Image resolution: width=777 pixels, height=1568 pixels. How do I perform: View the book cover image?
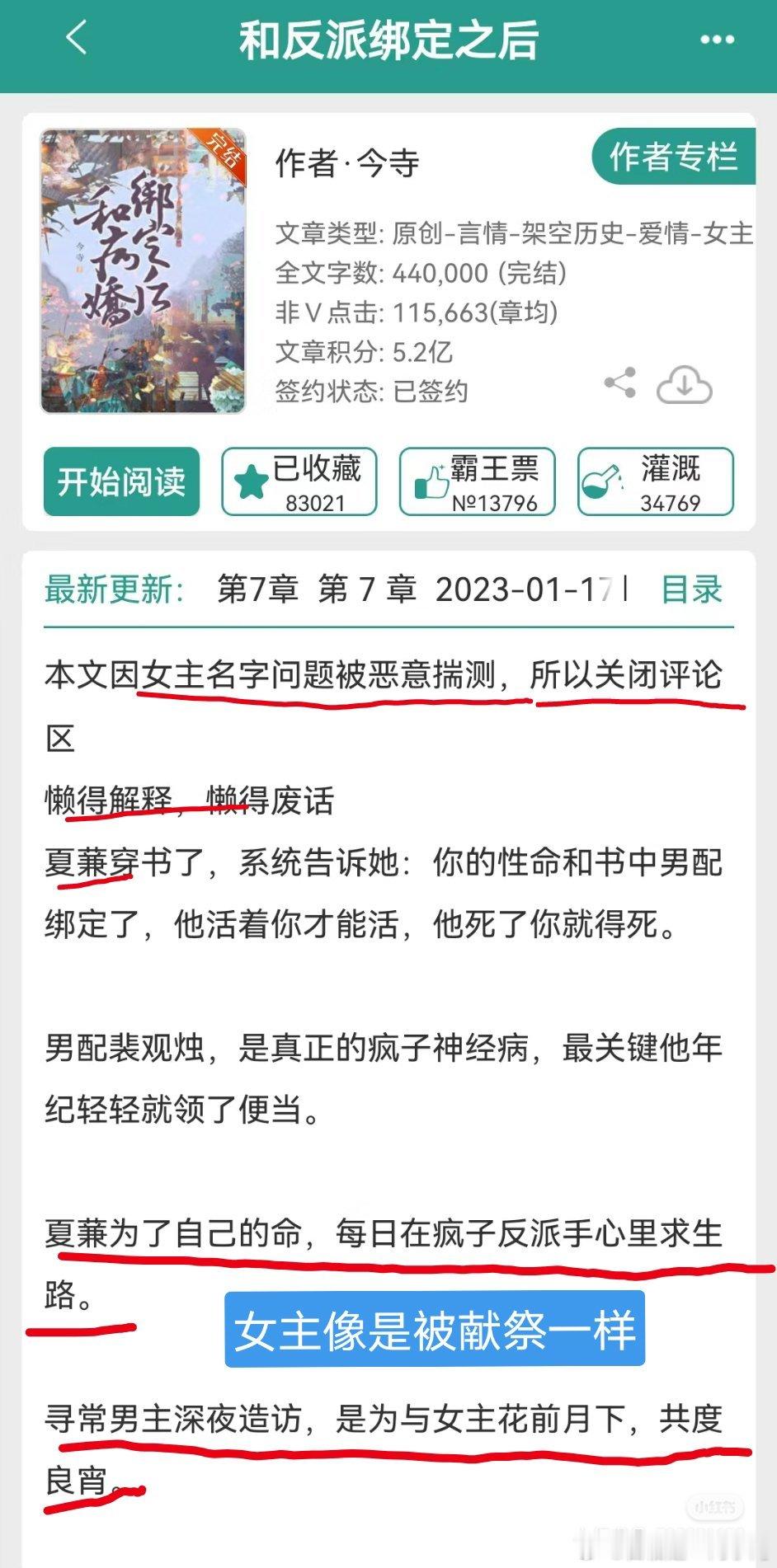click(x=144, y=272)
